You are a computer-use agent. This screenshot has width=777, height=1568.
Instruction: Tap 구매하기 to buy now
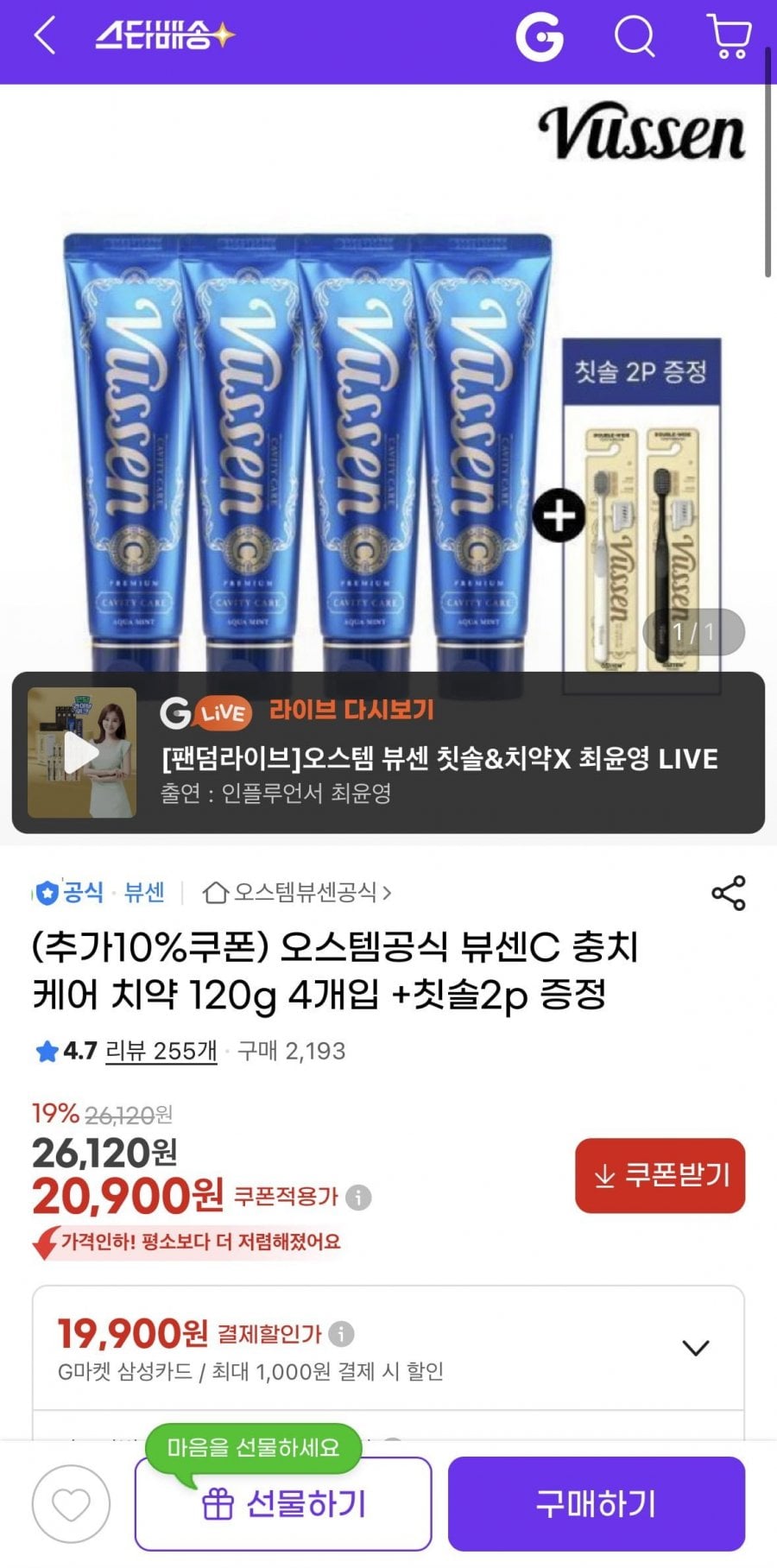596,1504
